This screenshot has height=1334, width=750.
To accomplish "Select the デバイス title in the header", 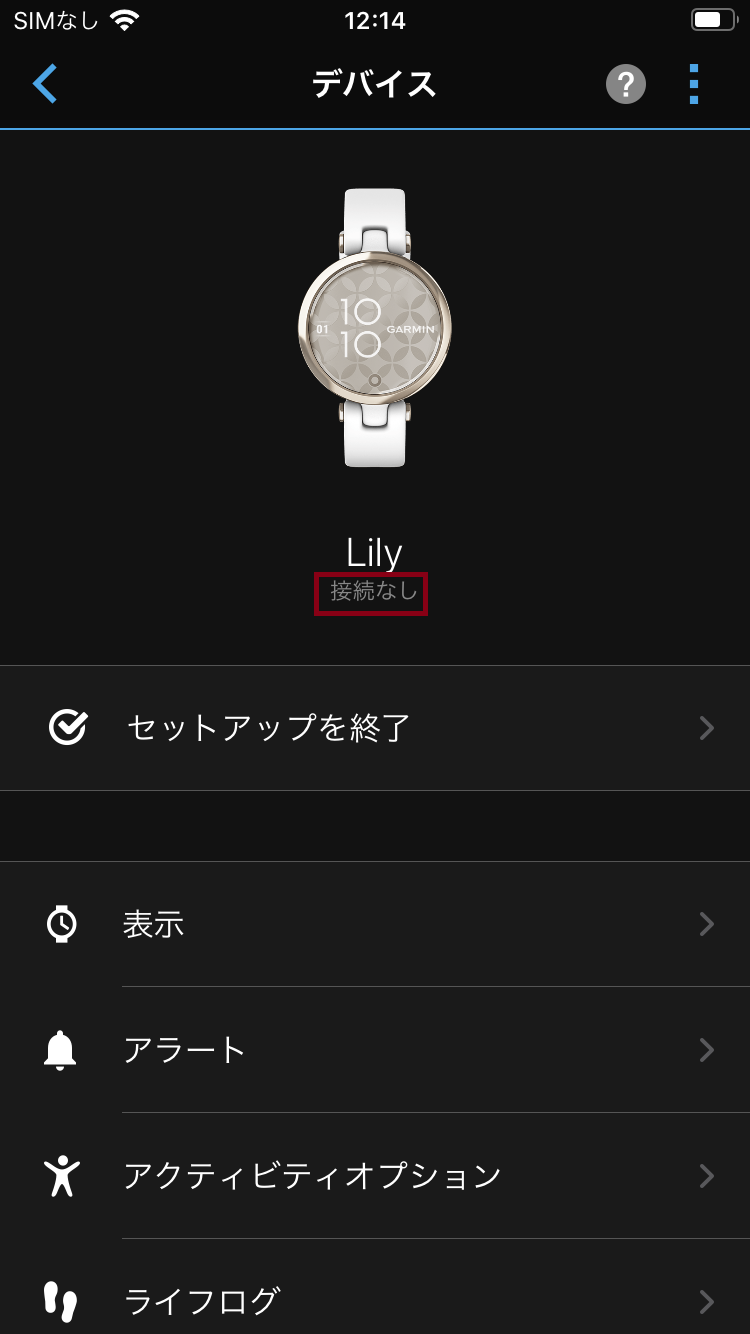I will [375, 84].
